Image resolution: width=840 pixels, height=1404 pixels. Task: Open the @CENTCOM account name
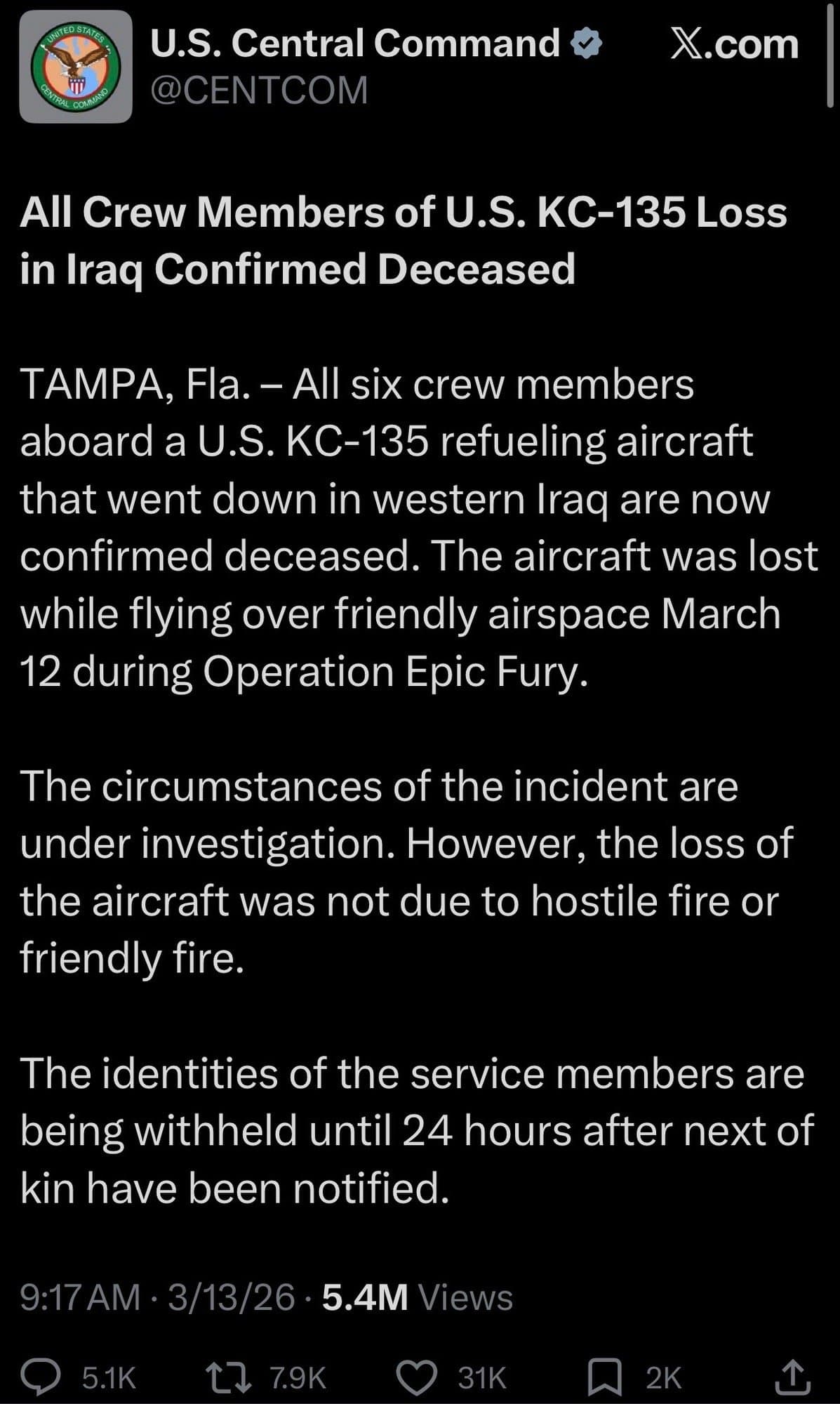tap(260, 91)
